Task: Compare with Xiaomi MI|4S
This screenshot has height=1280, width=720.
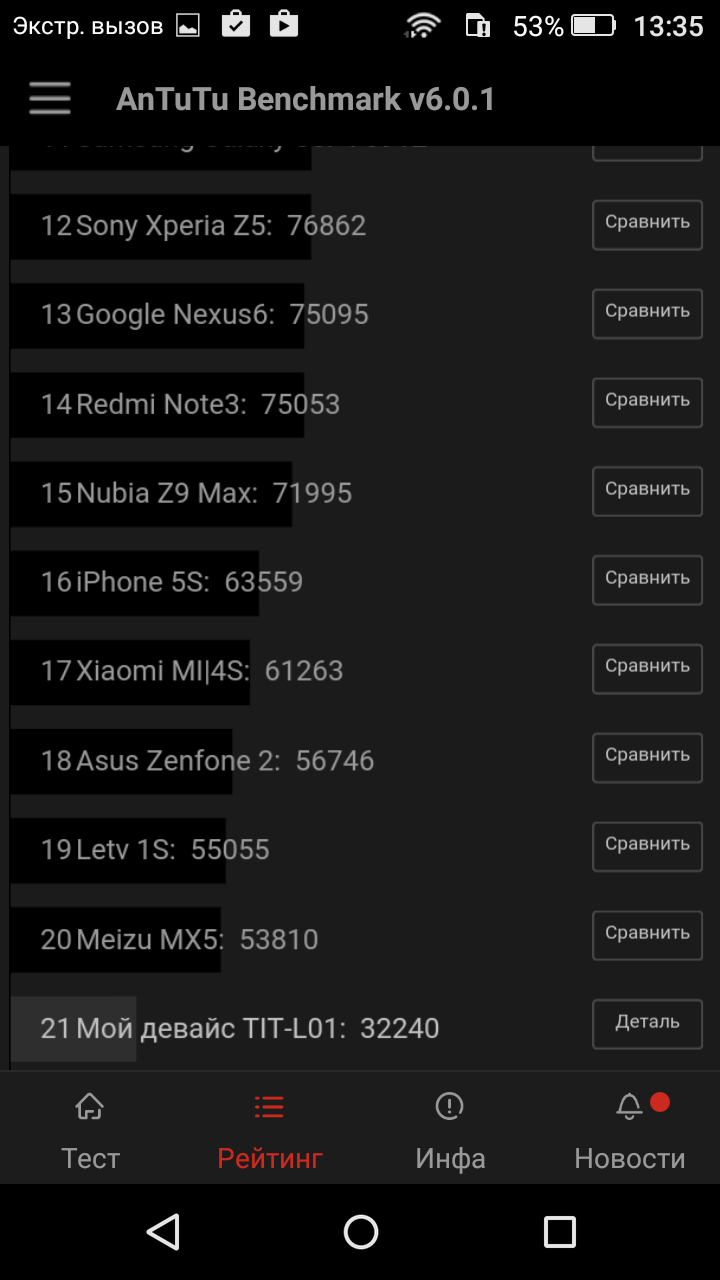Action: coord(647,668)
